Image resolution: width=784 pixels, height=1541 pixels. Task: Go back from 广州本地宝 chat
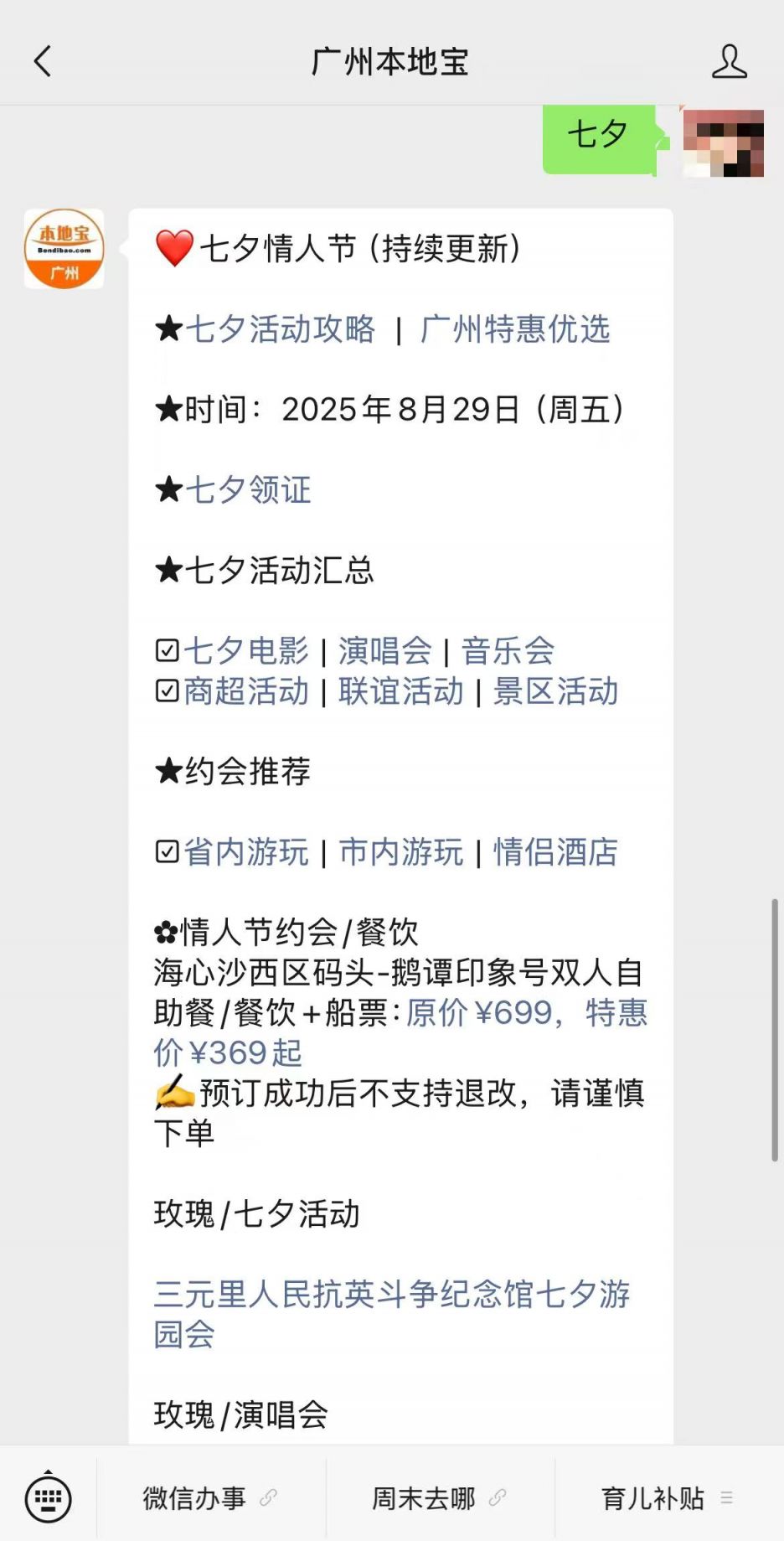(x=43, y=61)
